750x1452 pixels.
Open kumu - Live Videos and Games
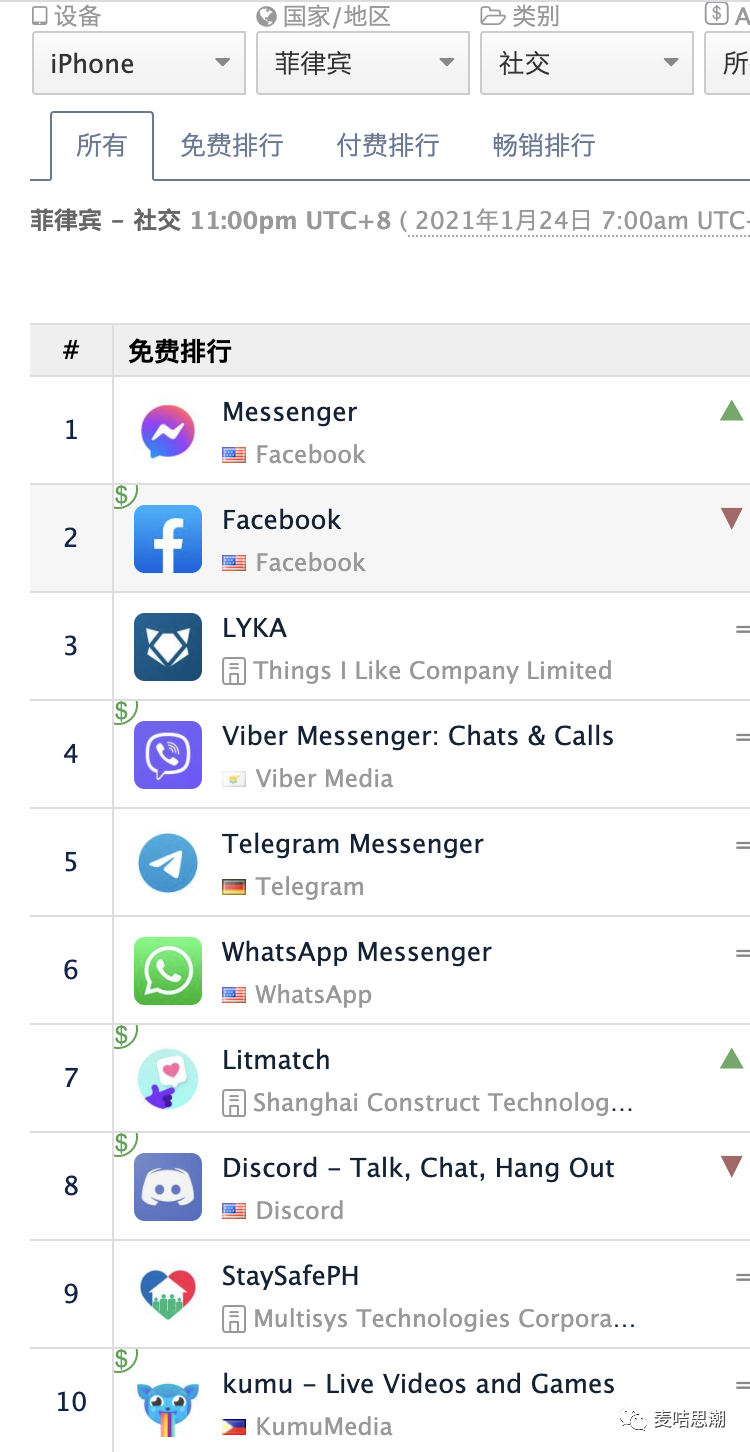click(x=417, y=1384)
